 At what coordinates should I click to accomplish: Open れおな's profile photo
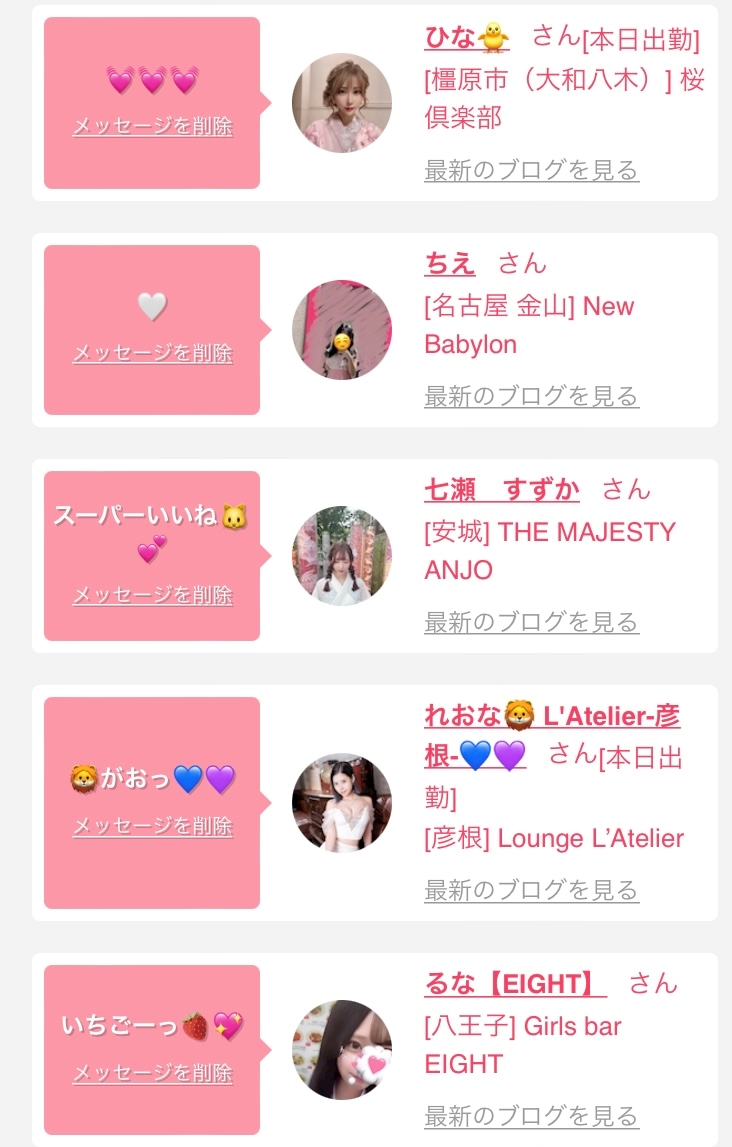pyautogui.click(x=342, y=802)
